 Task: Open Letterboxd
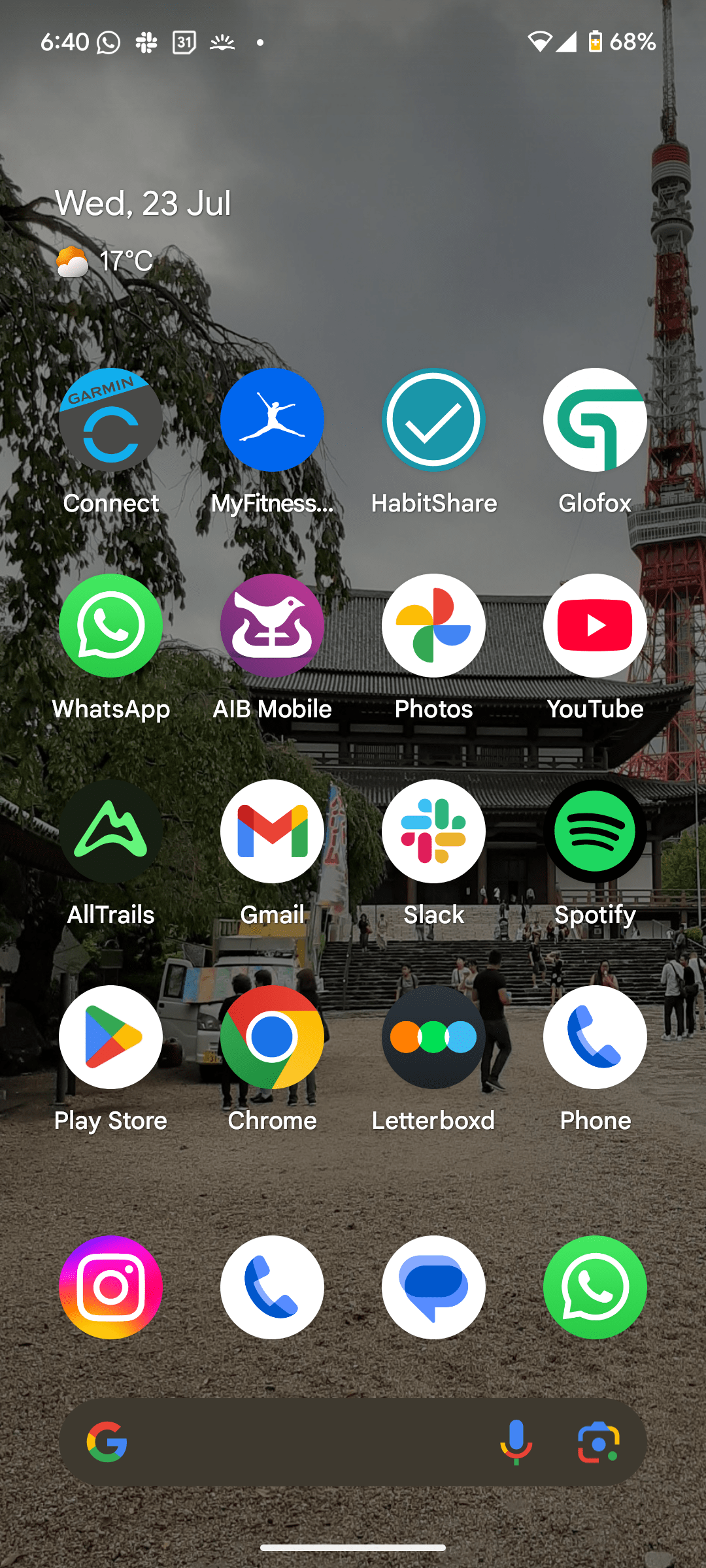pyautogui.click(x=433, y=1037)
